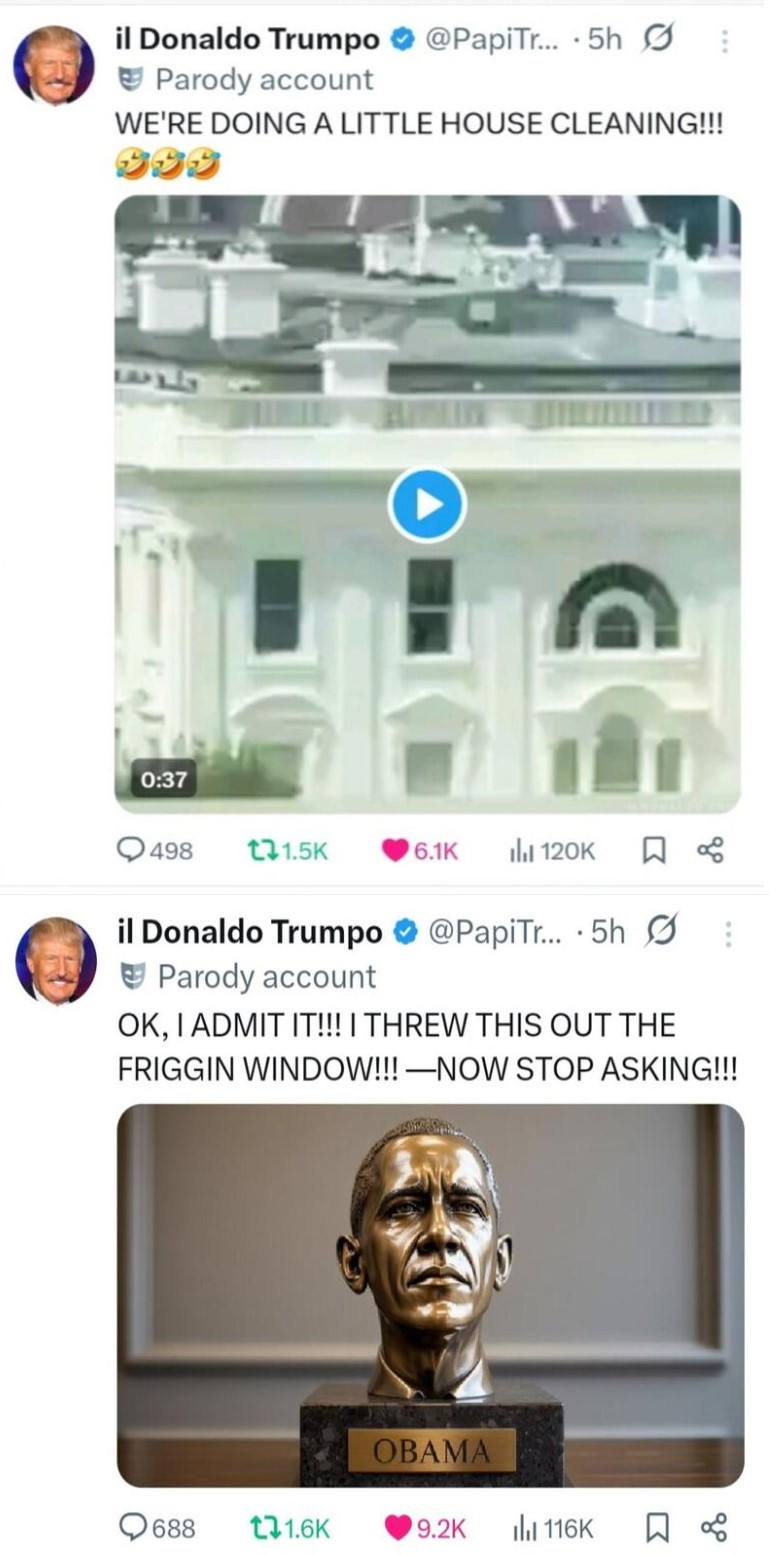
Task: Open profile avatar on the Friggin Window post
Action: point(56,960)
